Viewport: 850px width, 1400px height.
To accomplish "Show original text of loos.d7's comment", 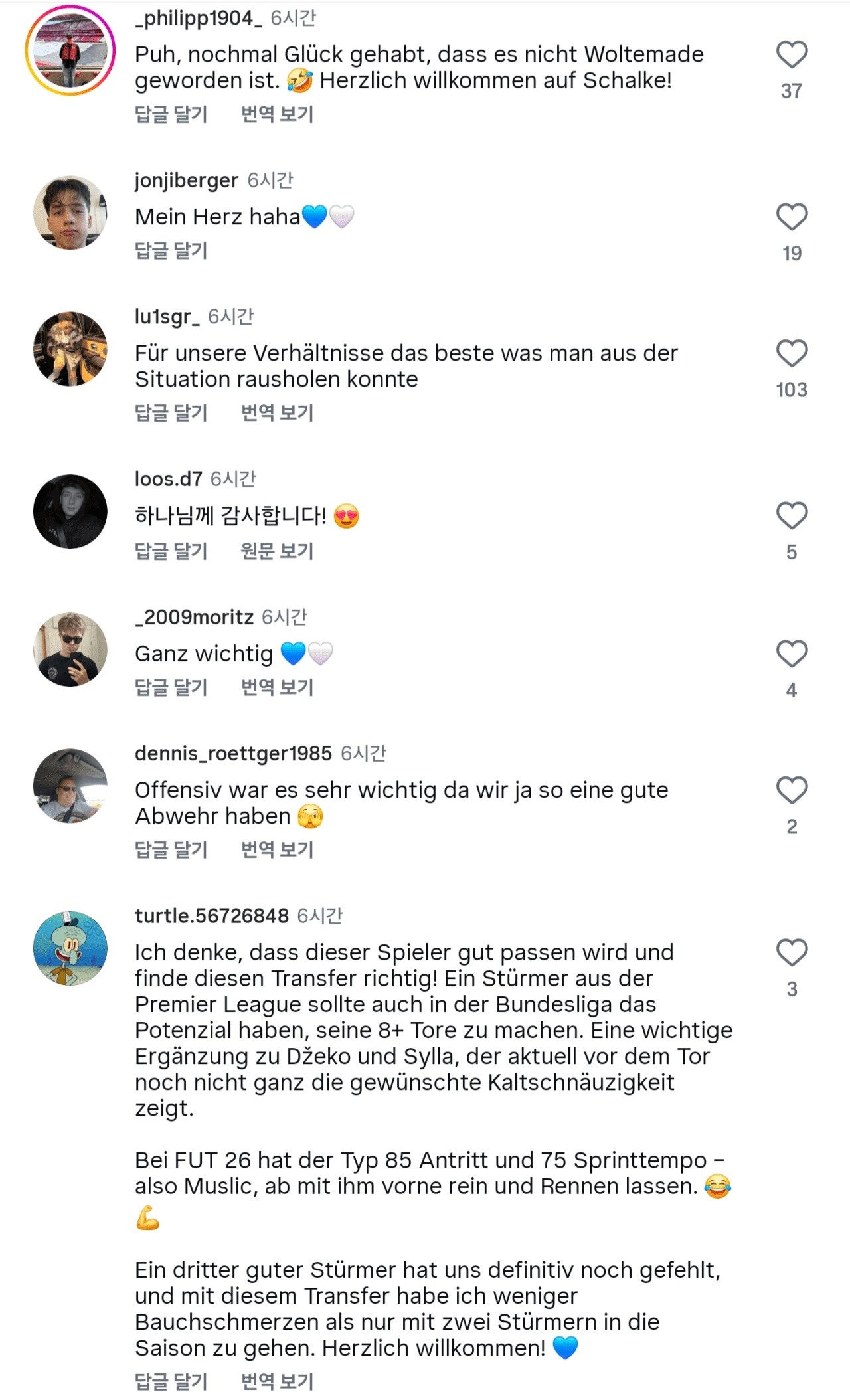I will click(x=277, y=551).
